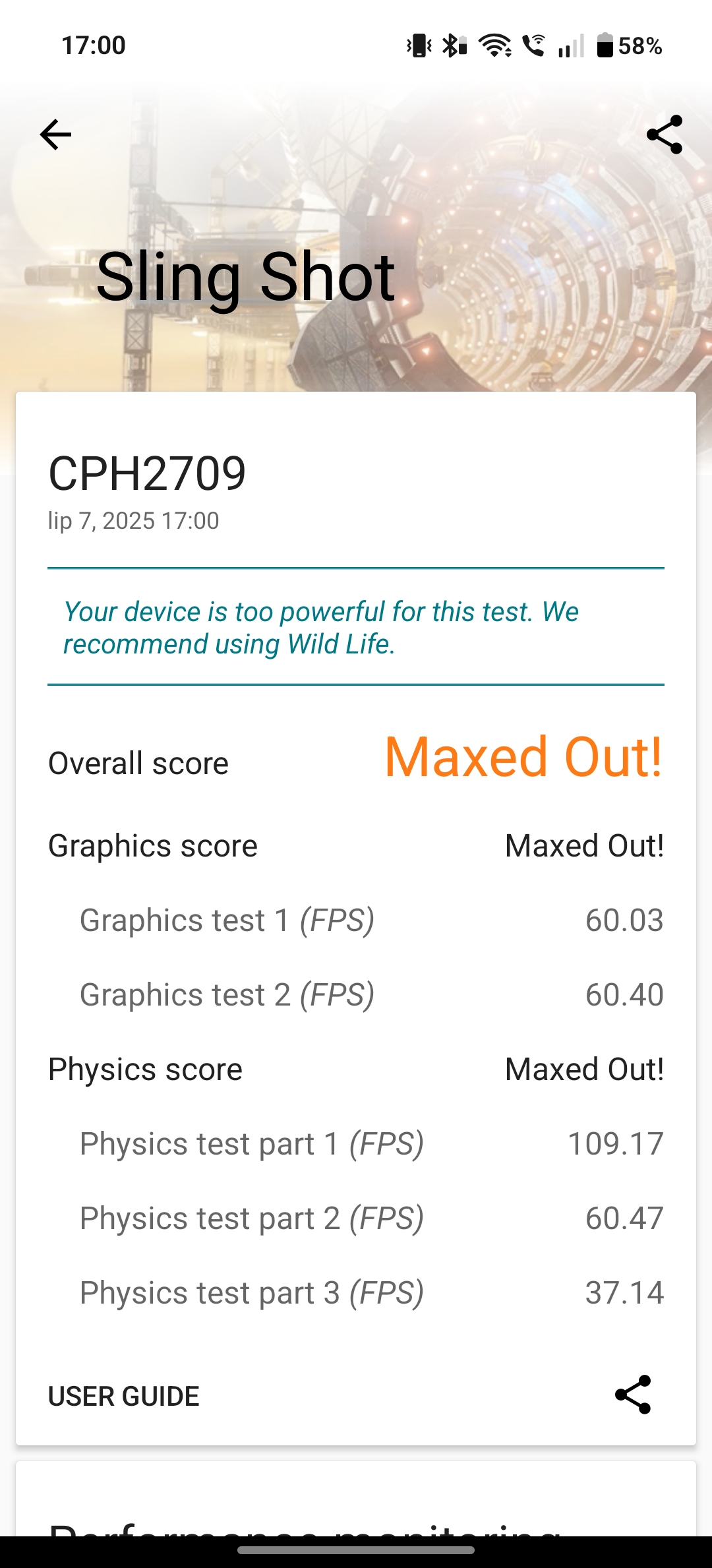Go back using the top-left arrow

[55, 135]
